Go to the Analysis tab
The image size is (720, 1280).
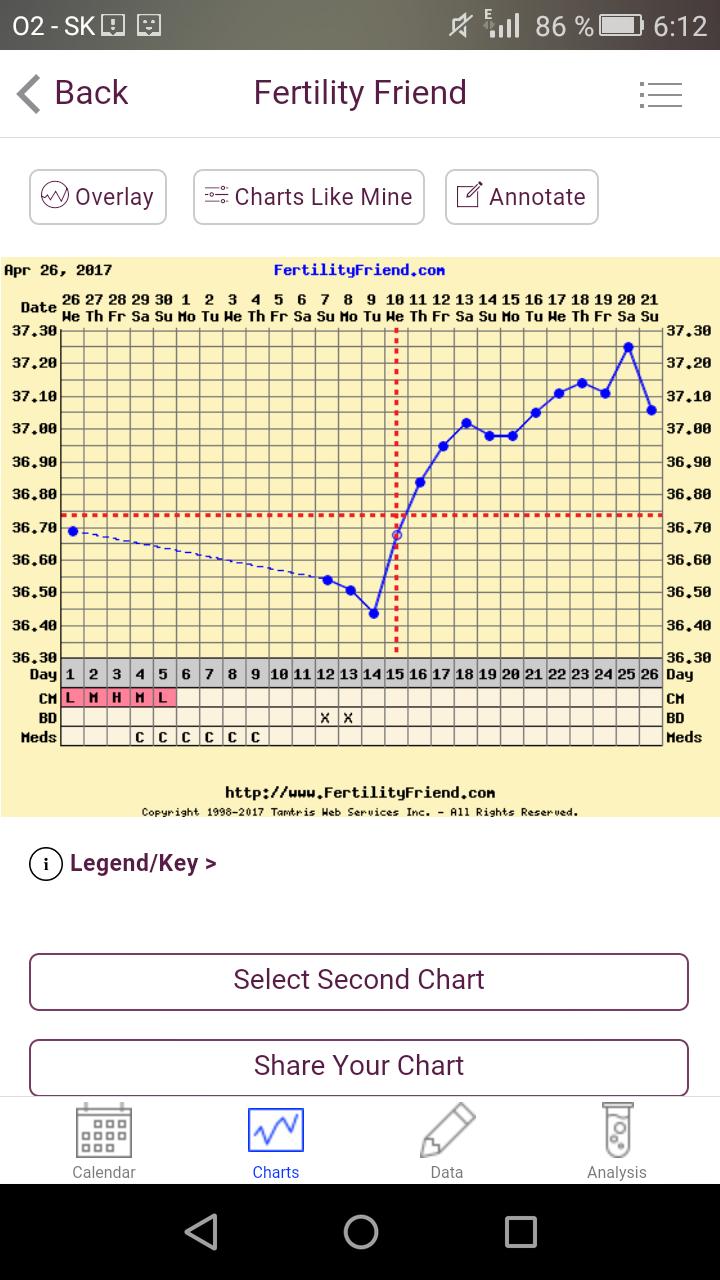click(x=617, y=1142)
